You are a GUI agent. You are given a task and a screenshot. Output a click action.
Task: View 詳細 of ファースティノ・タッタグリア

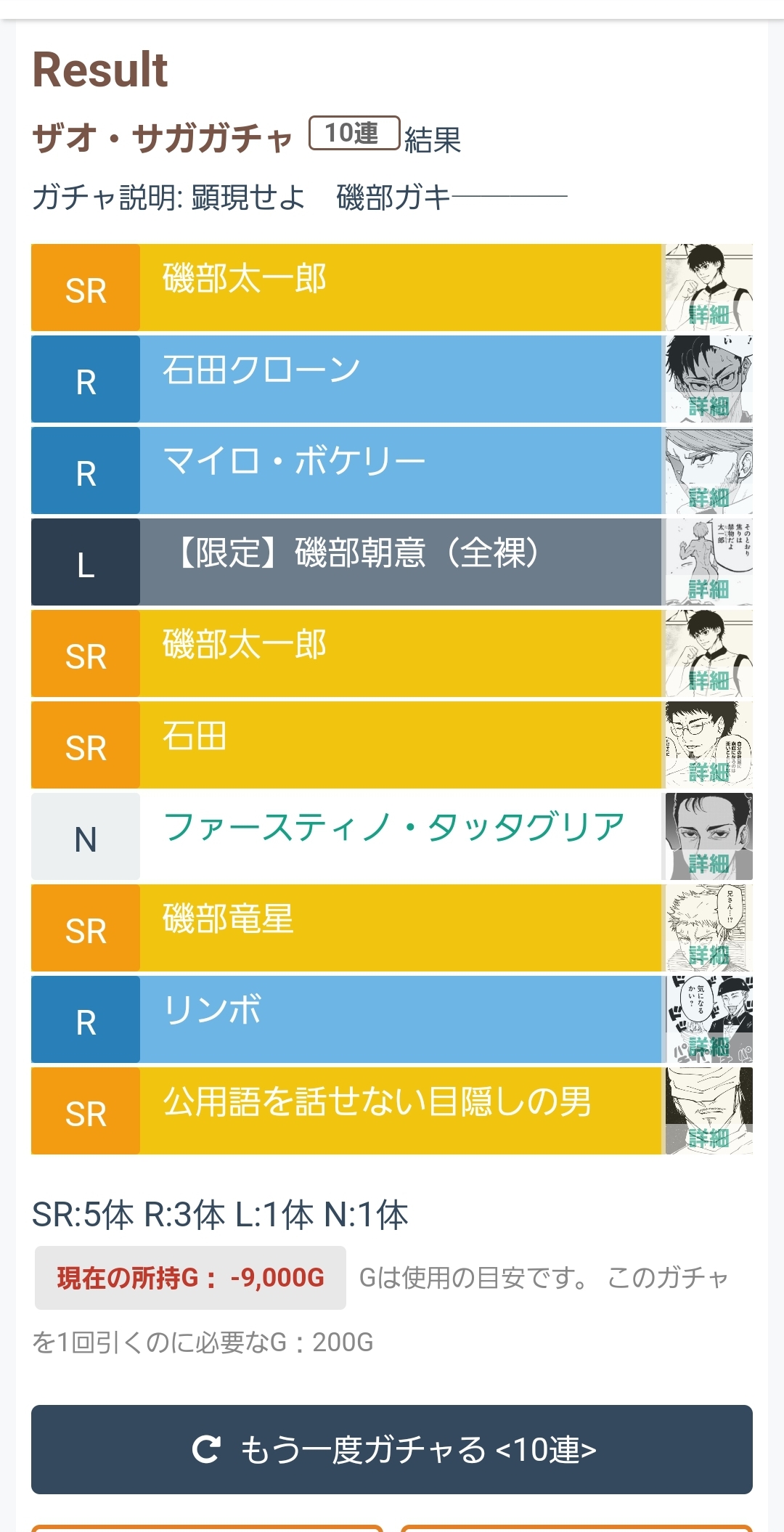(709, 836)
